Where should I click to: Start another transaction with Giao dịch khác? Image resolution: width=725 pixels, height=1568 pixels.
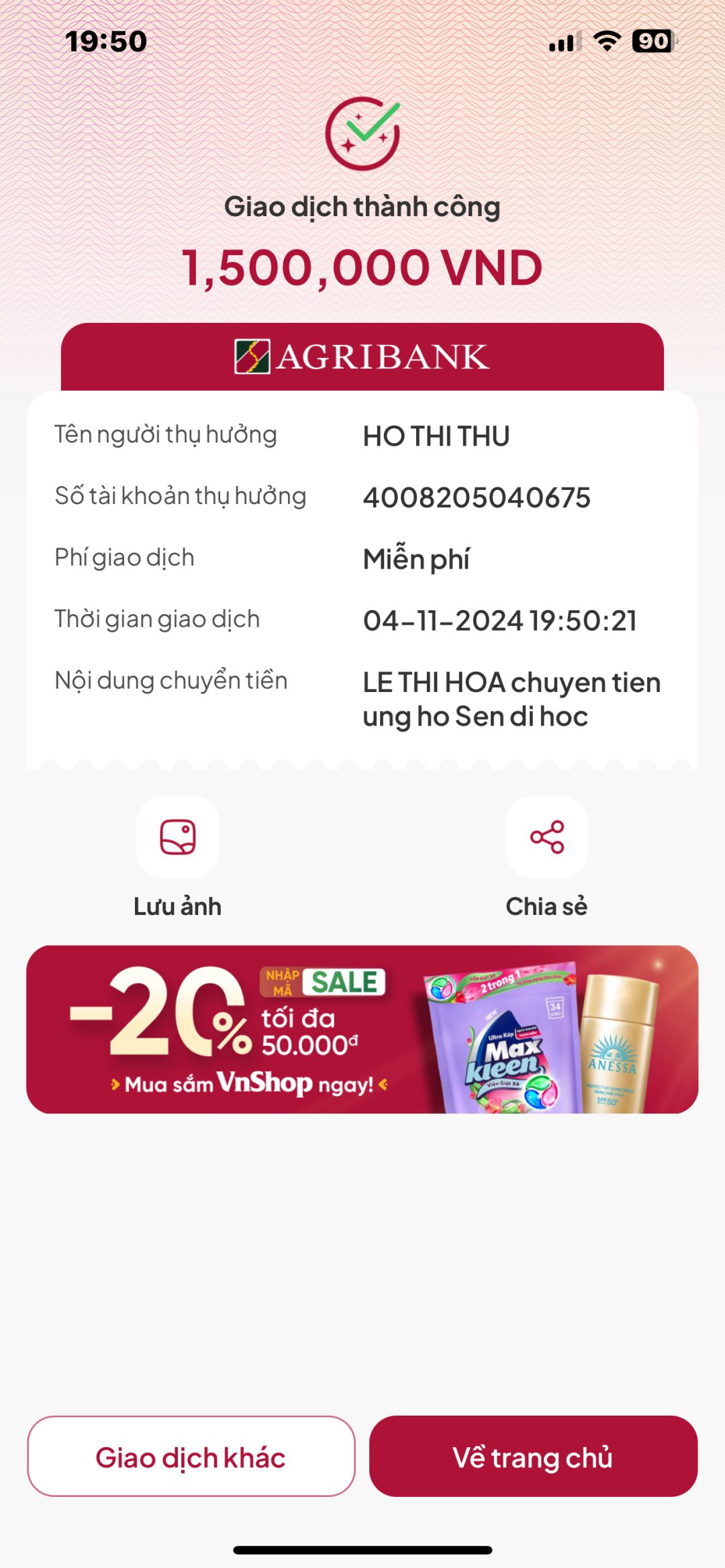pyautogui.click(x=191, y=1457)
